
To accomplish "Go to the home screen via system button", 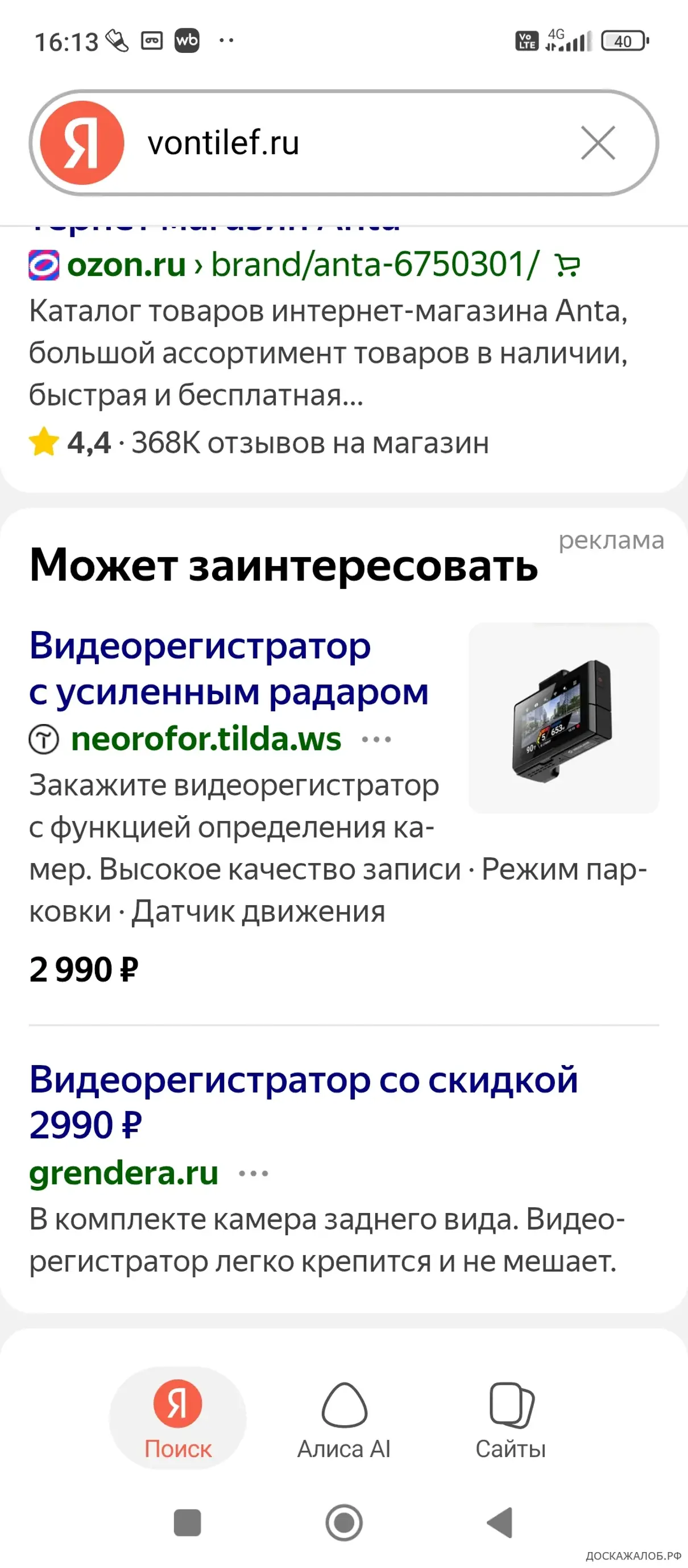I will 343,1522.
